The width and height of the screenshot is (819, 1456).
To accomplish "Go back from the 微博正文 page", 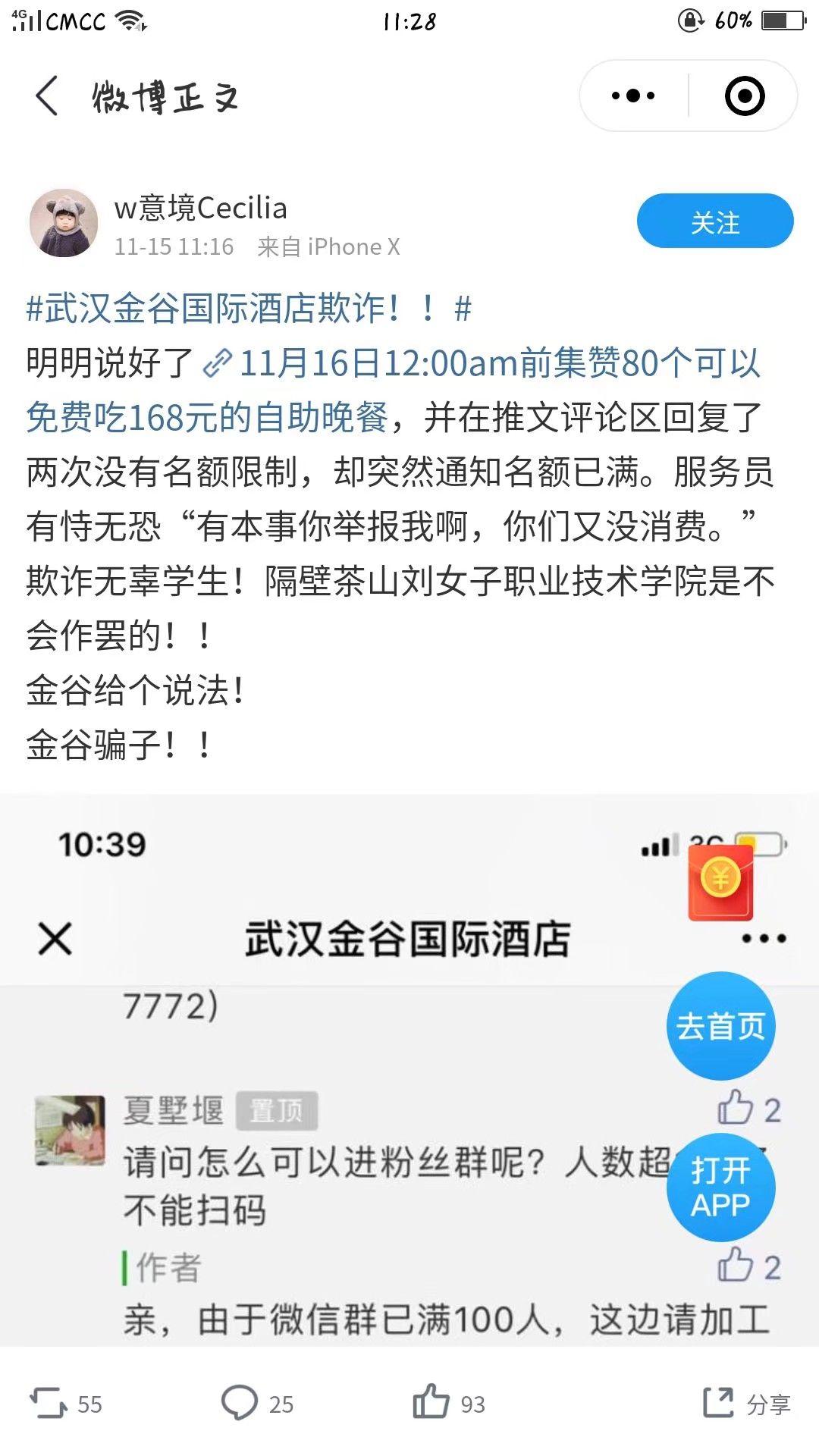I will coord(47,96).
